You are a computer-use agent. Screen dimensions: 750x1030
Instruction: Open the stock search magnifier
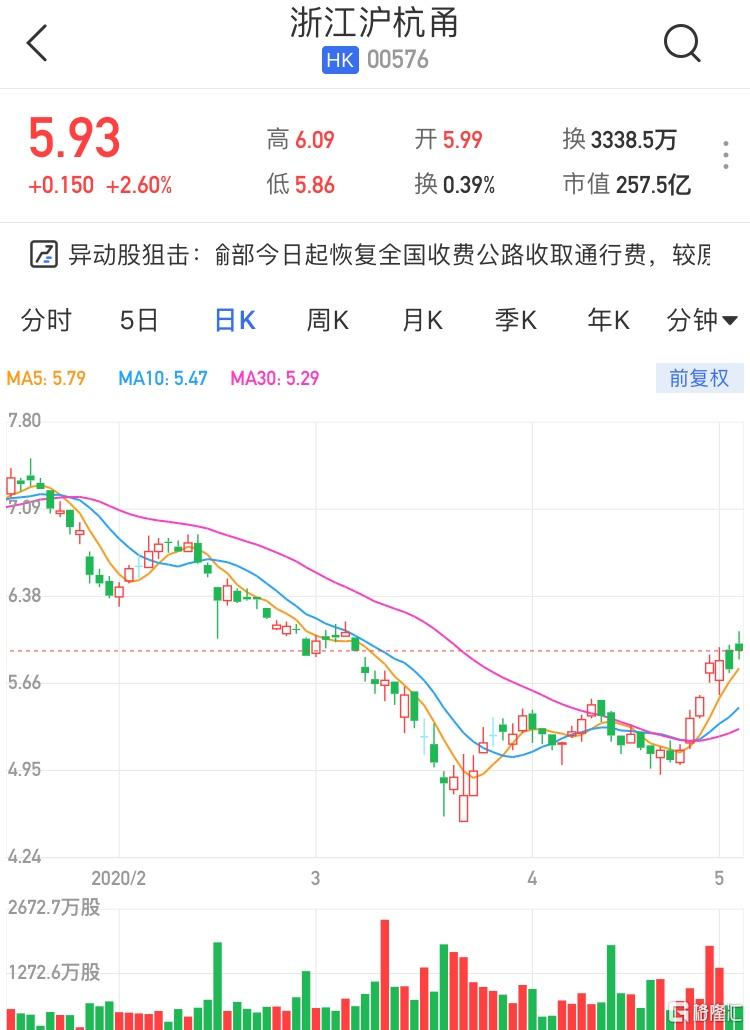(682, 43)
